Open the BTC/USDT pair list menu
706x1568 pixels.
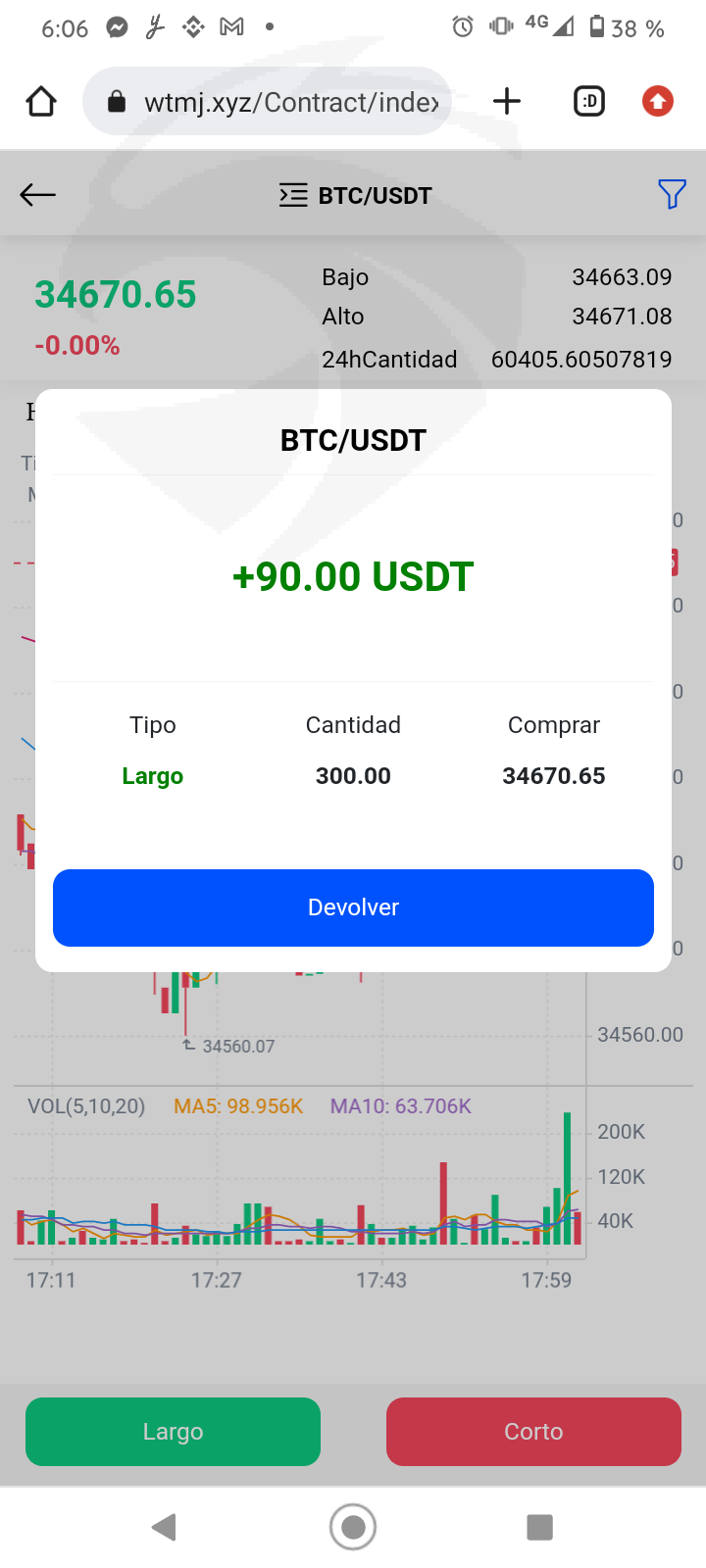pos(355,195)
